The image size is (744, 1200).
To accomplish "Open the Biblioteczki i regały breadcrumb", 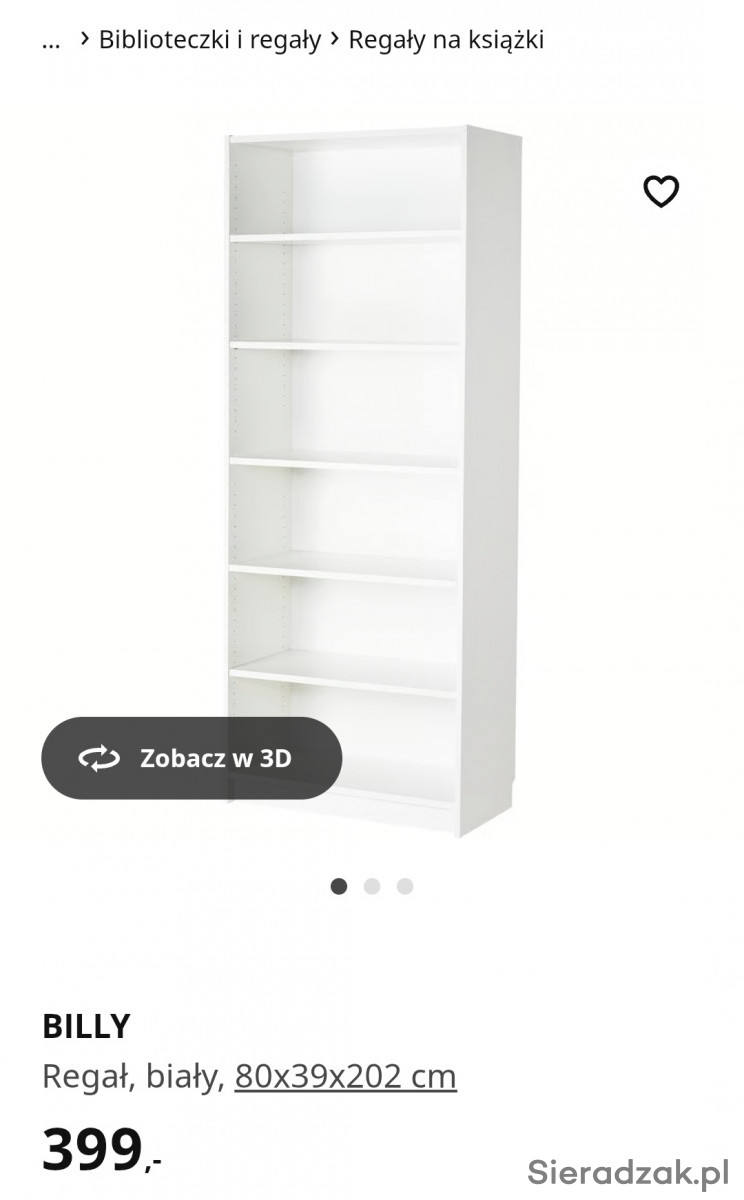I will point(210,40).
